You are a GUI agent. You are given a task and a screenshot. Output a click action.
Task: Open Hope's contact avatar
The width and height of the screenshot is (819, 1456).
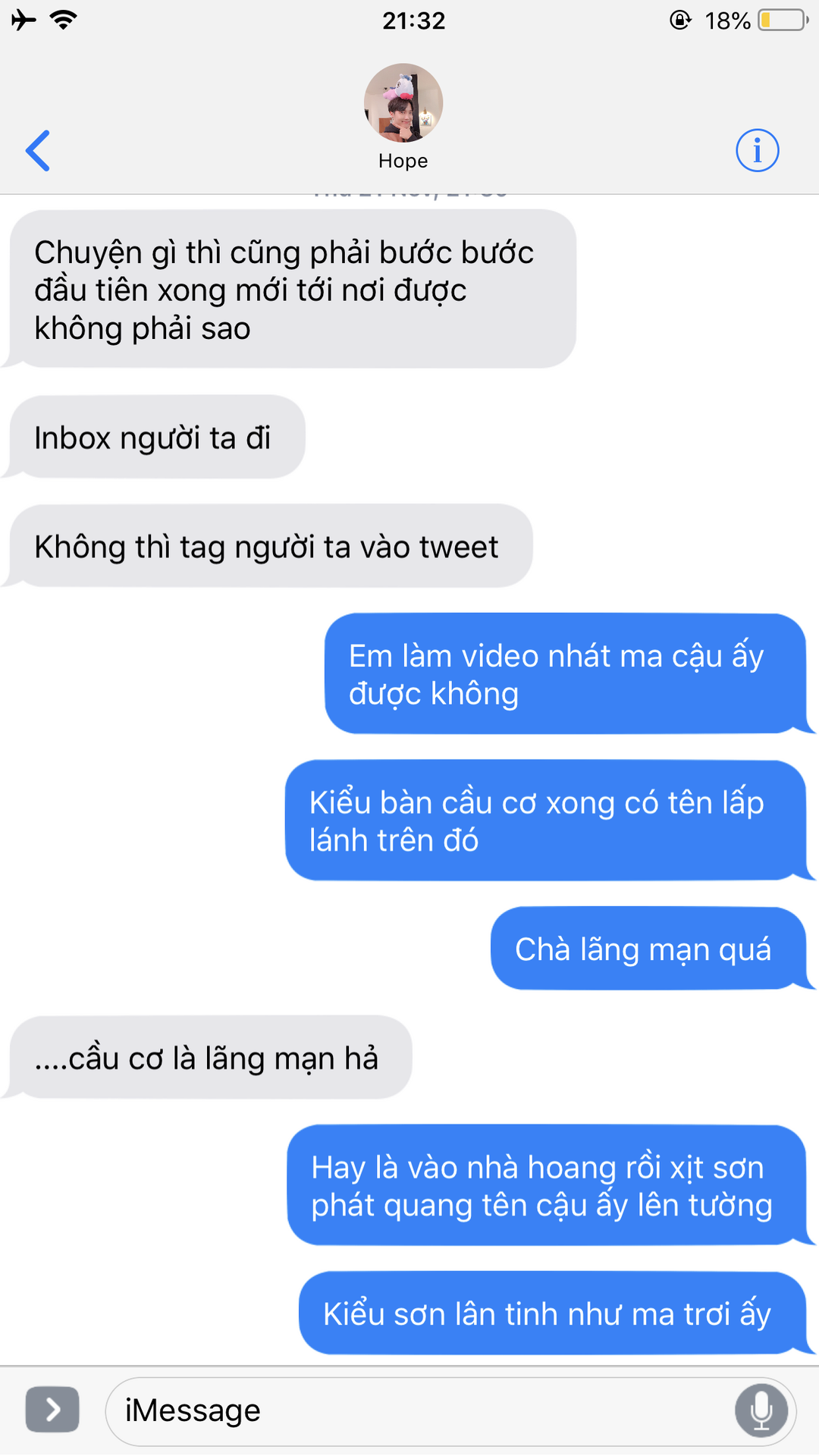coord(403,103)
